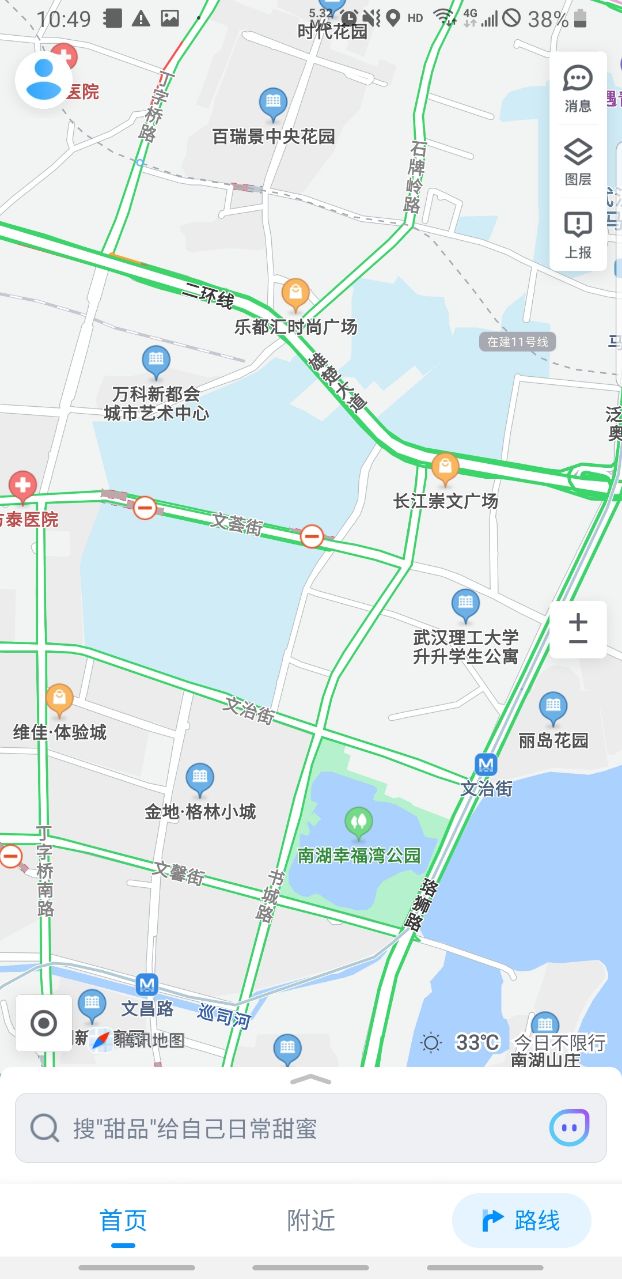The width and height of the screenshot is (622, 1279).
Task: Switch to the 附近 tab
Action: point(311,1220)
